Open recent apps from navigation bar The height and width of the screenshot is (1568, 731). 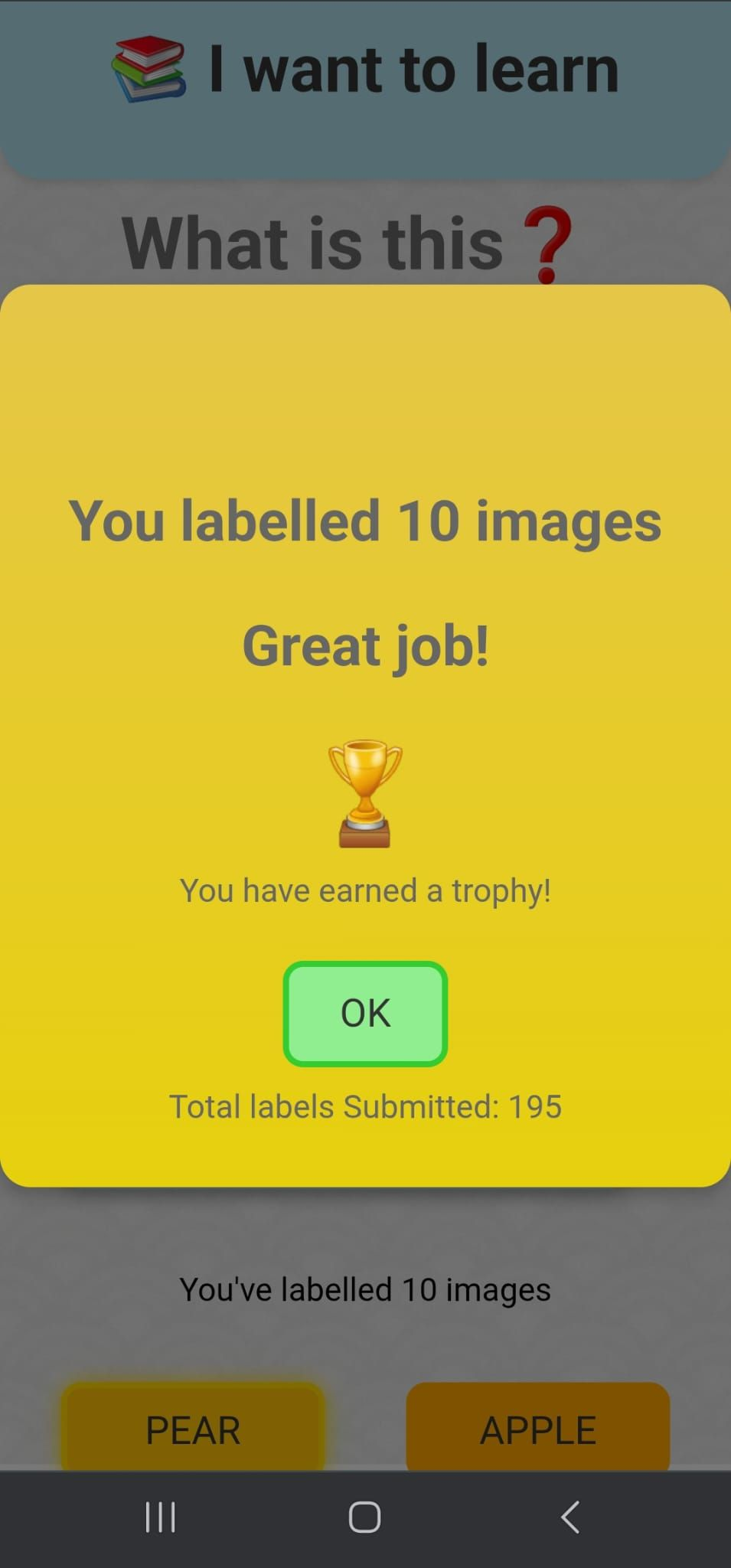[161, 1517]
